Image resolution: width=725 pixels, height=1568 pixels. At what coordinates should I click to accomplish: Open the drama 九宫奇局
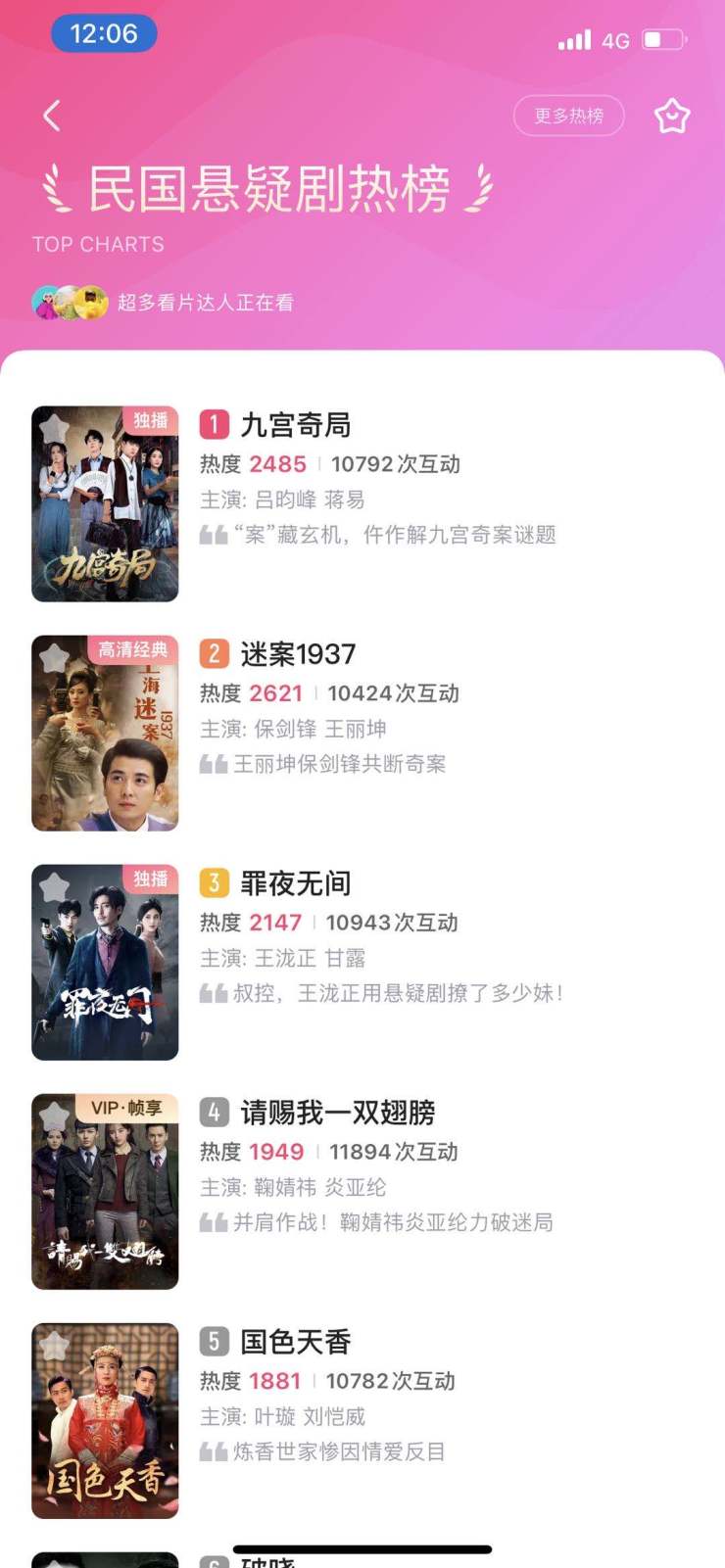click(x=295, y=425)
